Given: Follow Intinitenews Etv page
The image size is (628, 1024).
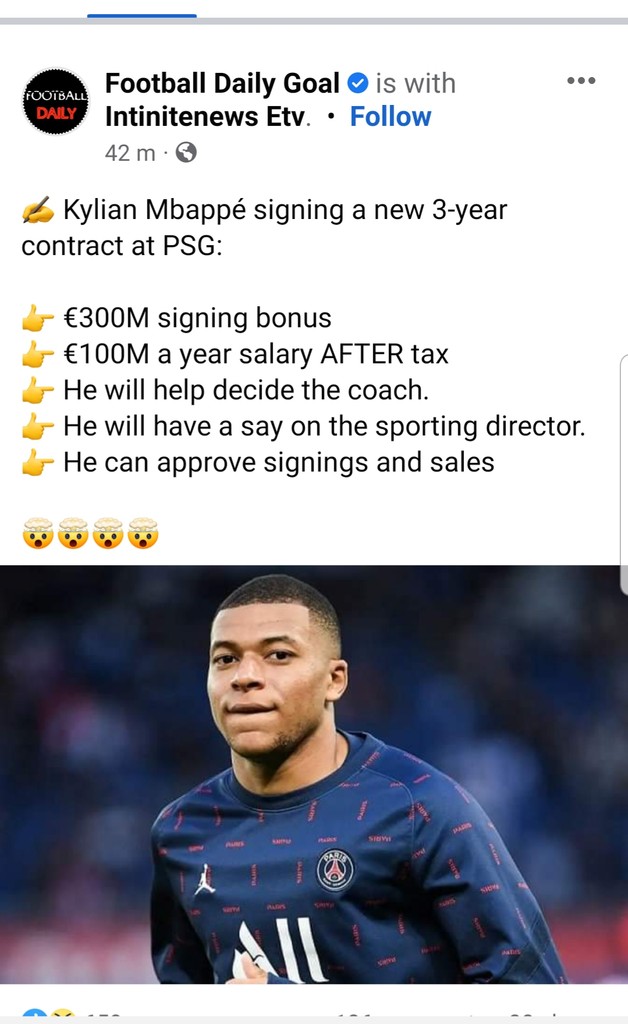Looking at the screenshot, I should click(390, 117).
